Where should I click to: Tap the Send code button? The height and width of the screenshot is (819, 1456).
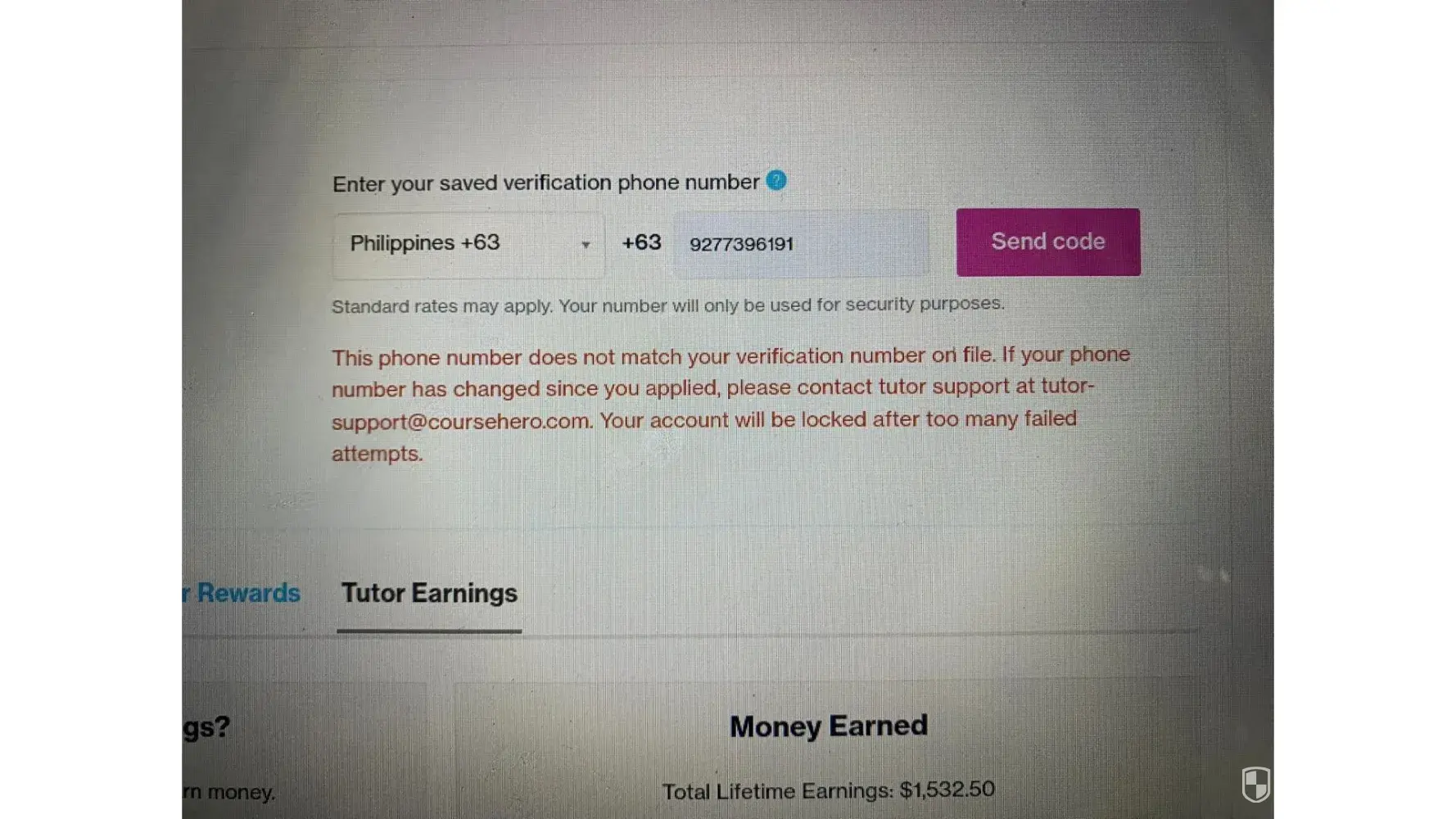[x=1047, y=242]
